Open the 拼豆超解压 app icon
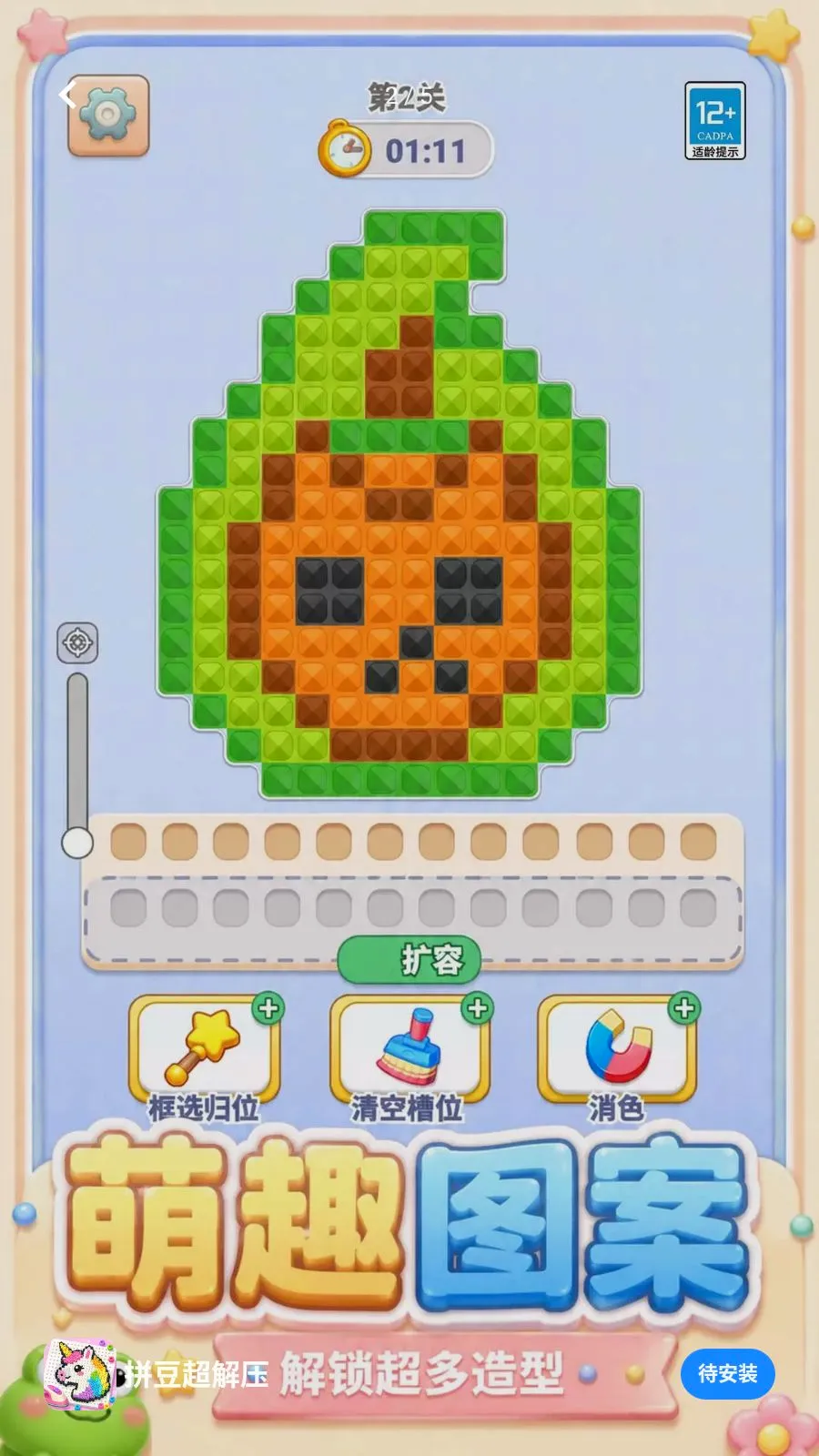Viewport: 819px width, 1456px height. coord(80,1374)
